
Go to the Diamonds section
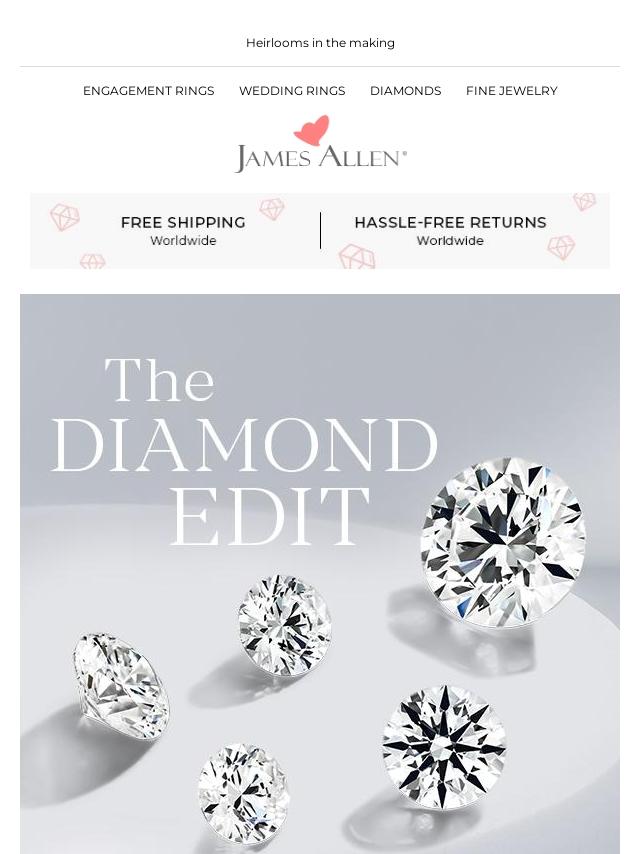tap(405, 91)
